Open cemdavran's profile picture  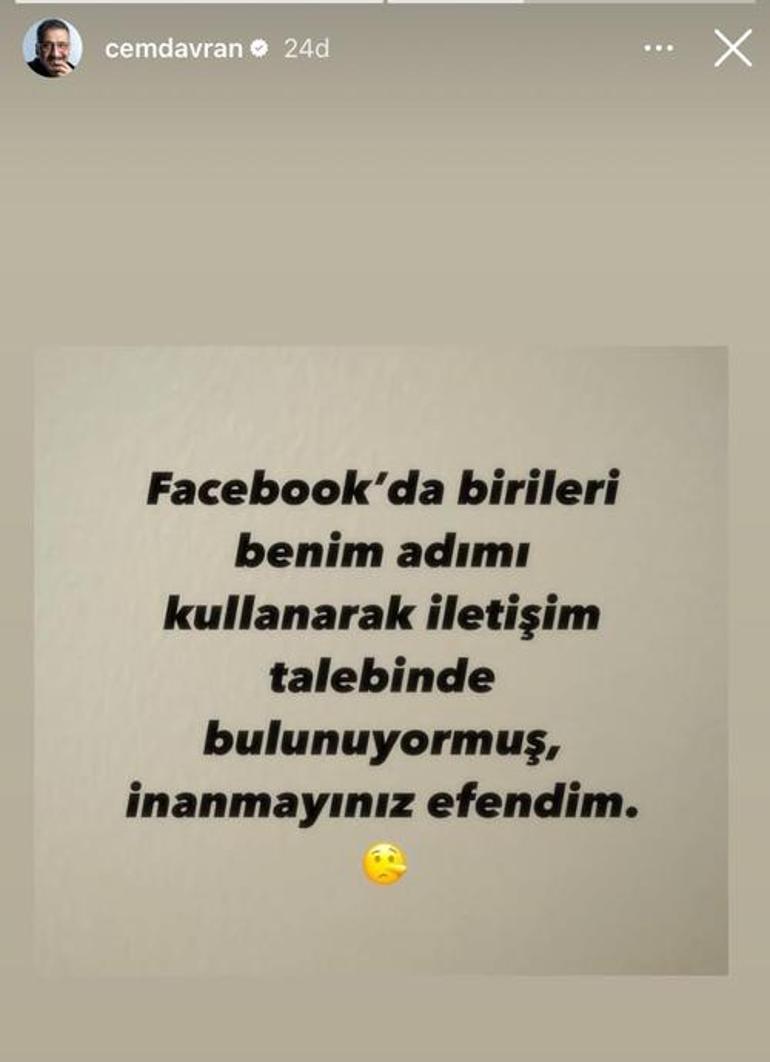click(x=52, y=48)
